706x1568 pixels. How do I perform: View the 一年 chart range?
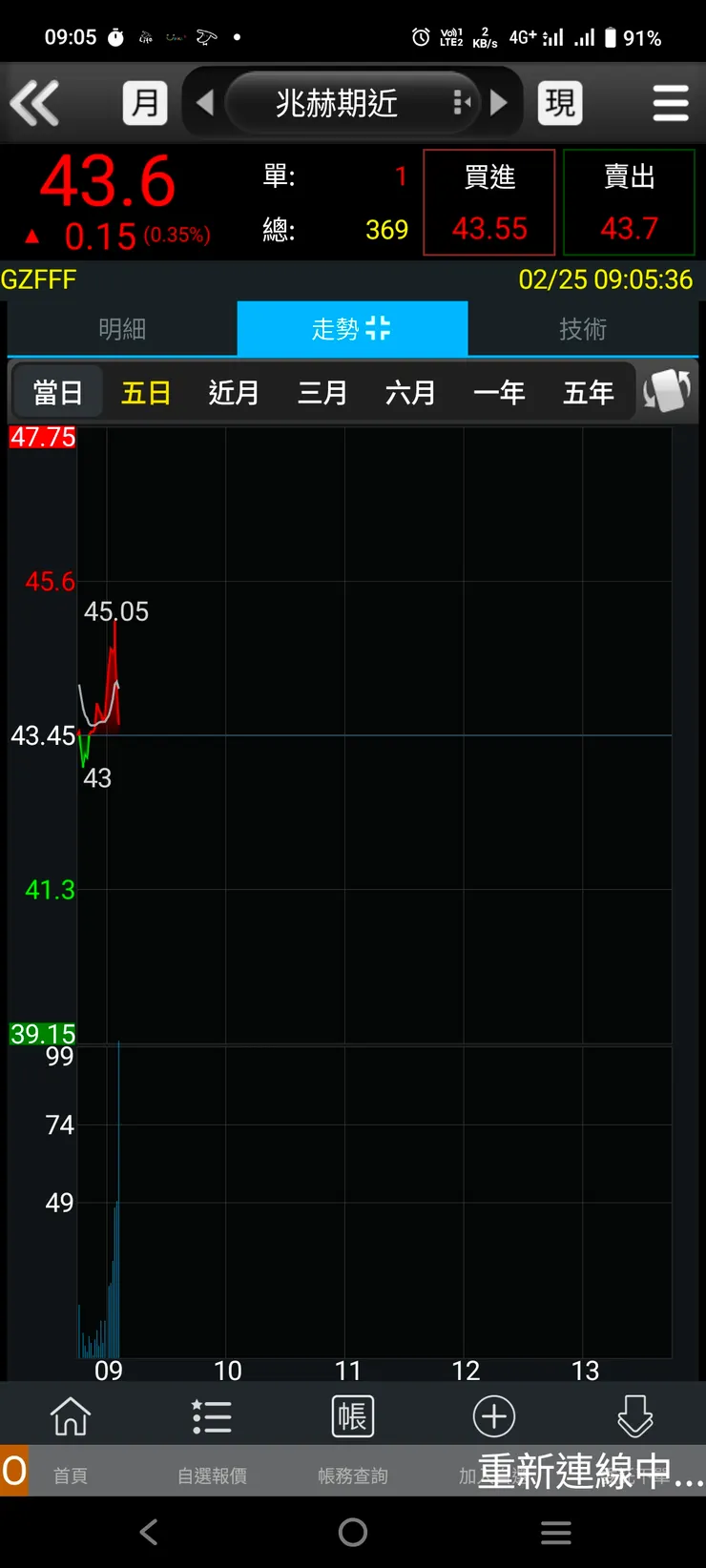(x=499, y=392)
